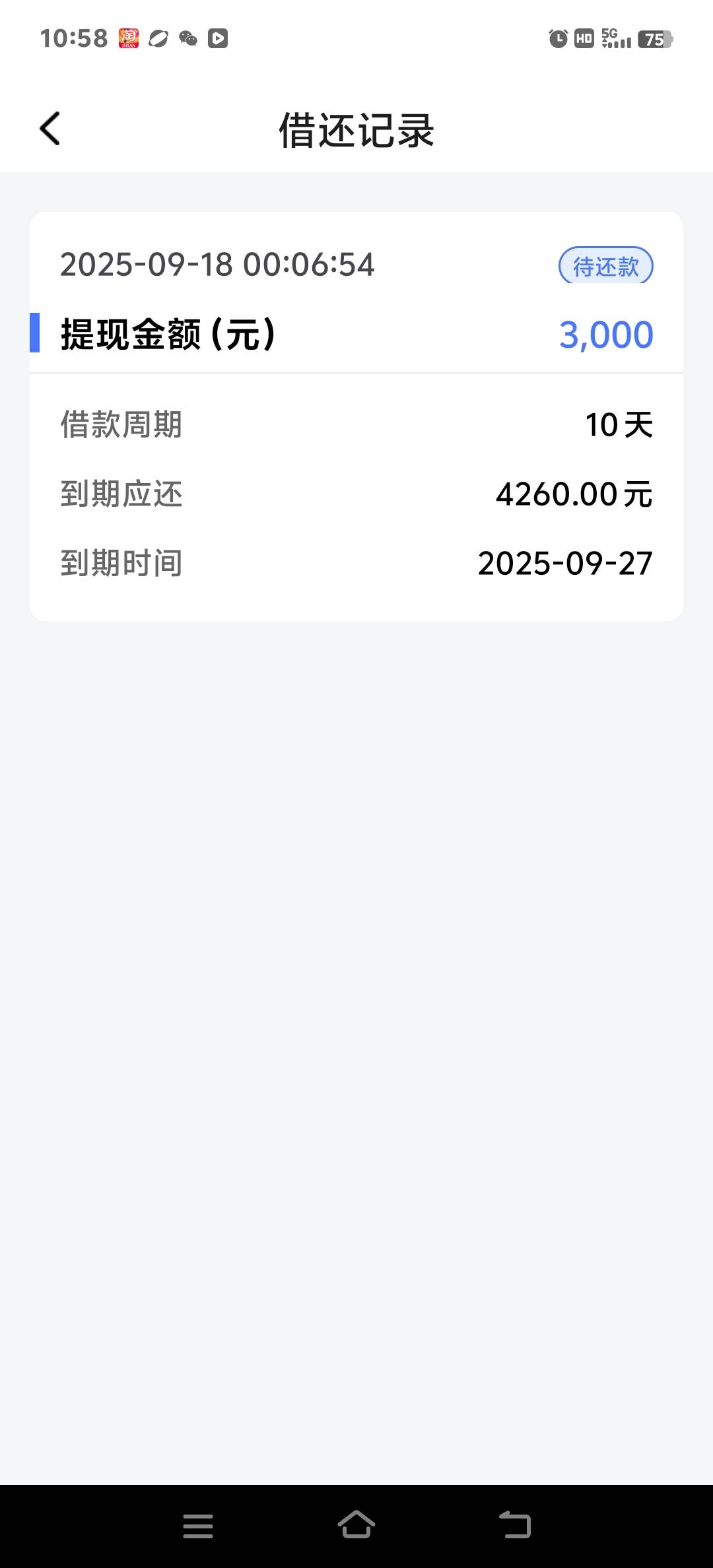This screenshot has width=713, height=1568.
Task: Open the 3,000 yuan loan record card
Action: pos(356,416)
